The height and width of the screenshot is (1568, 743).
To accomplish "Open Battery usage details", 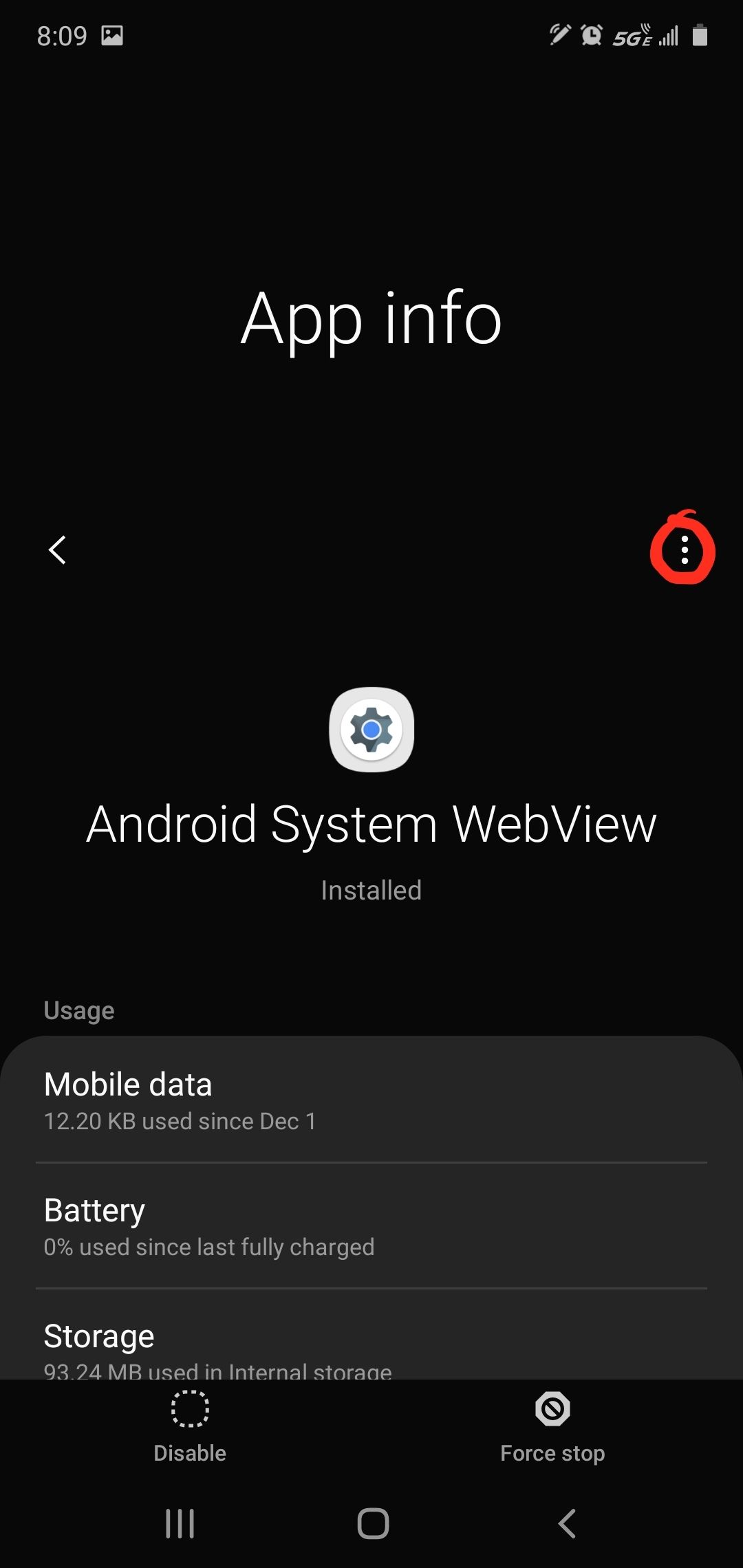I will click(371, 1227).
